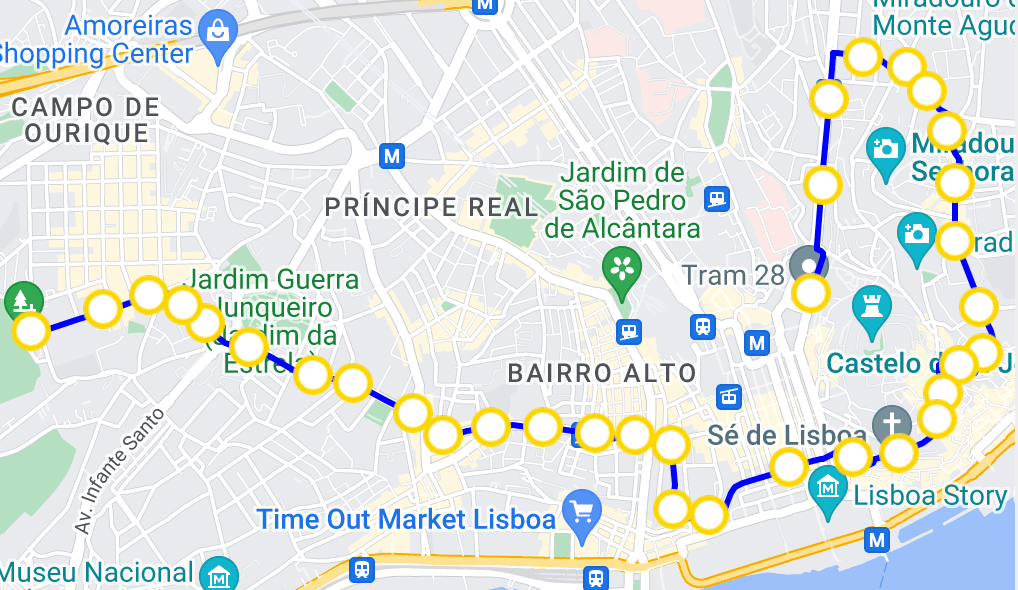
Task: Tap the metro station icon below Lisboa Story
Action: [878, 540]
